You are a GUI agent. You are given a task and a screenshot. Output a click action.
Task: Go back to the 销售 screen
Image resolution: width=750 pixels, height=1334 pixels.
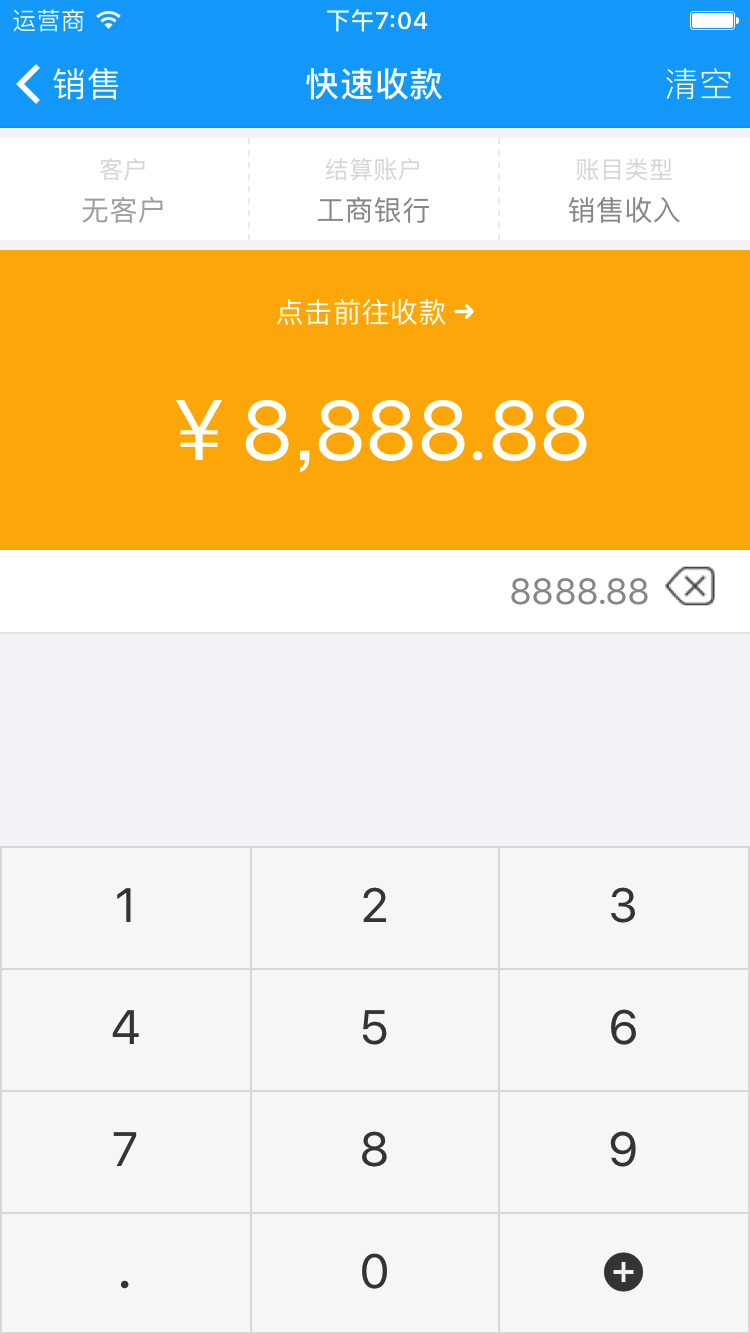68,84
